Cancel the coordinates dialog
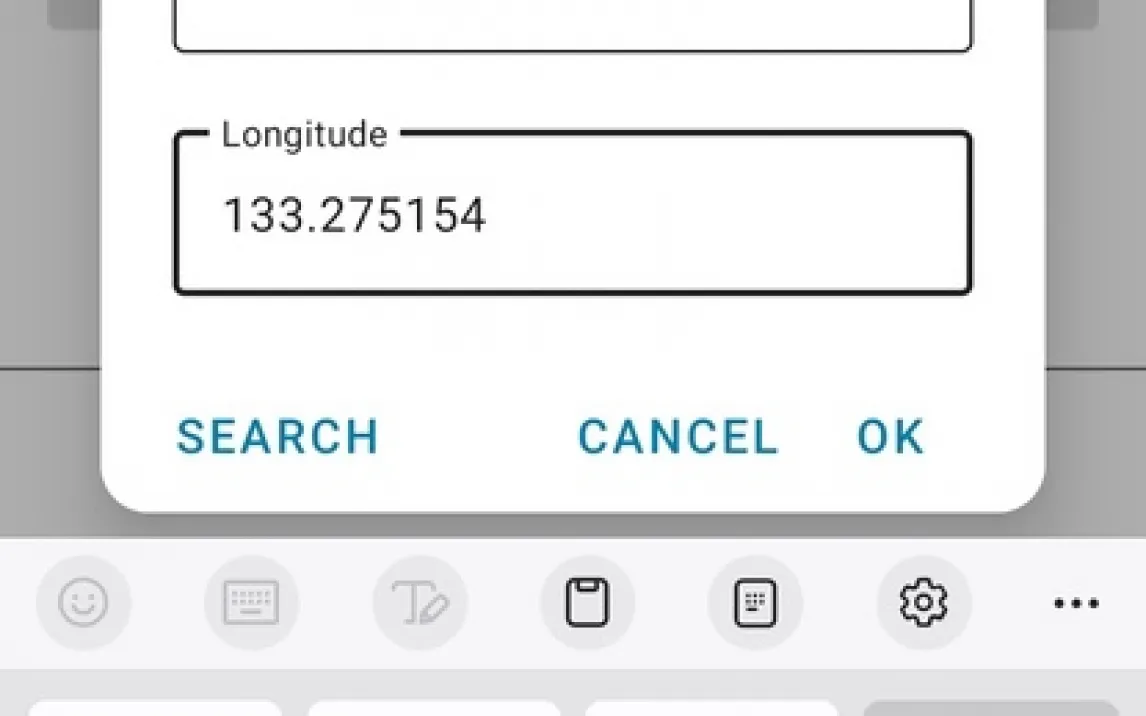1146x716 pixels. click(677, 437)
